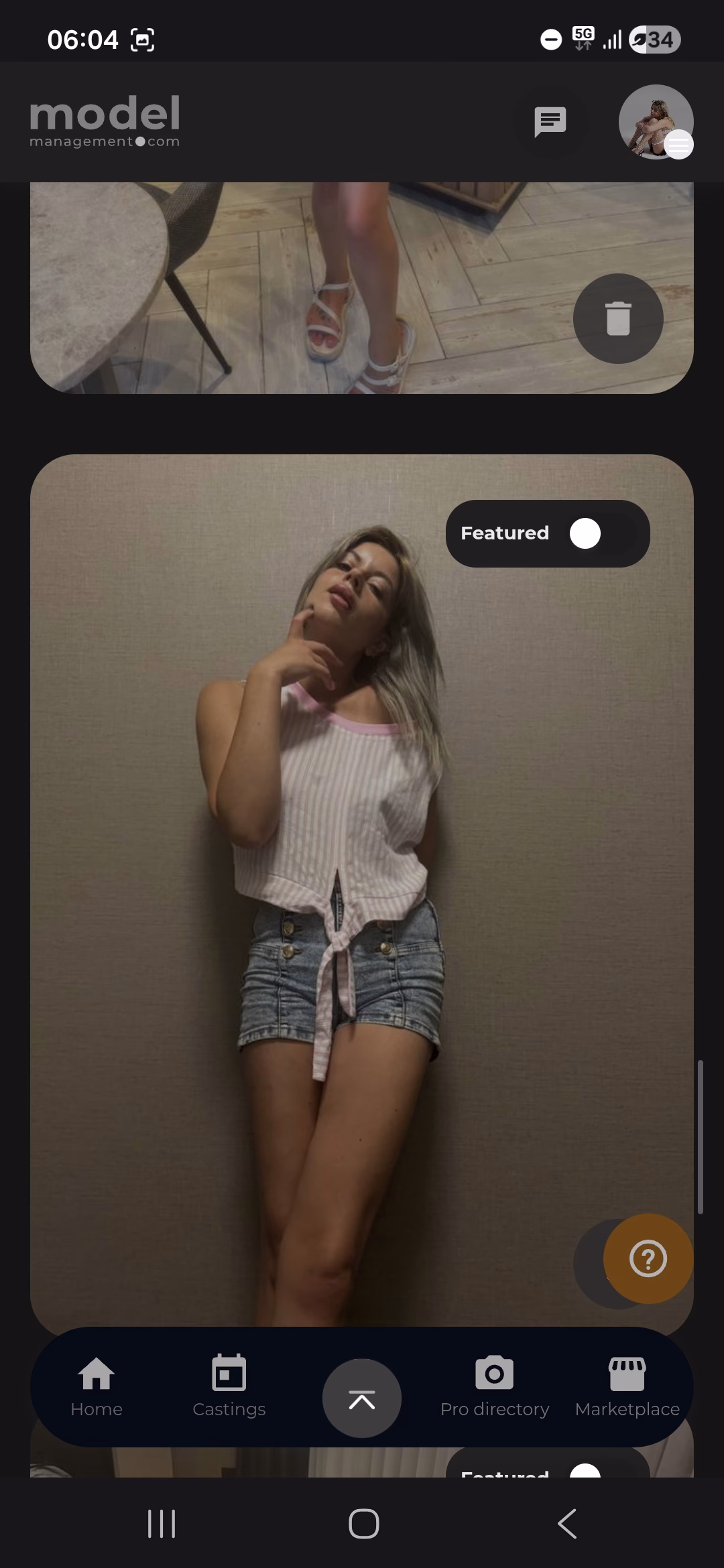Tap the modelmanagement.com logo
The height and width of the screenshot is (1568, 724).
pos(105,122)
